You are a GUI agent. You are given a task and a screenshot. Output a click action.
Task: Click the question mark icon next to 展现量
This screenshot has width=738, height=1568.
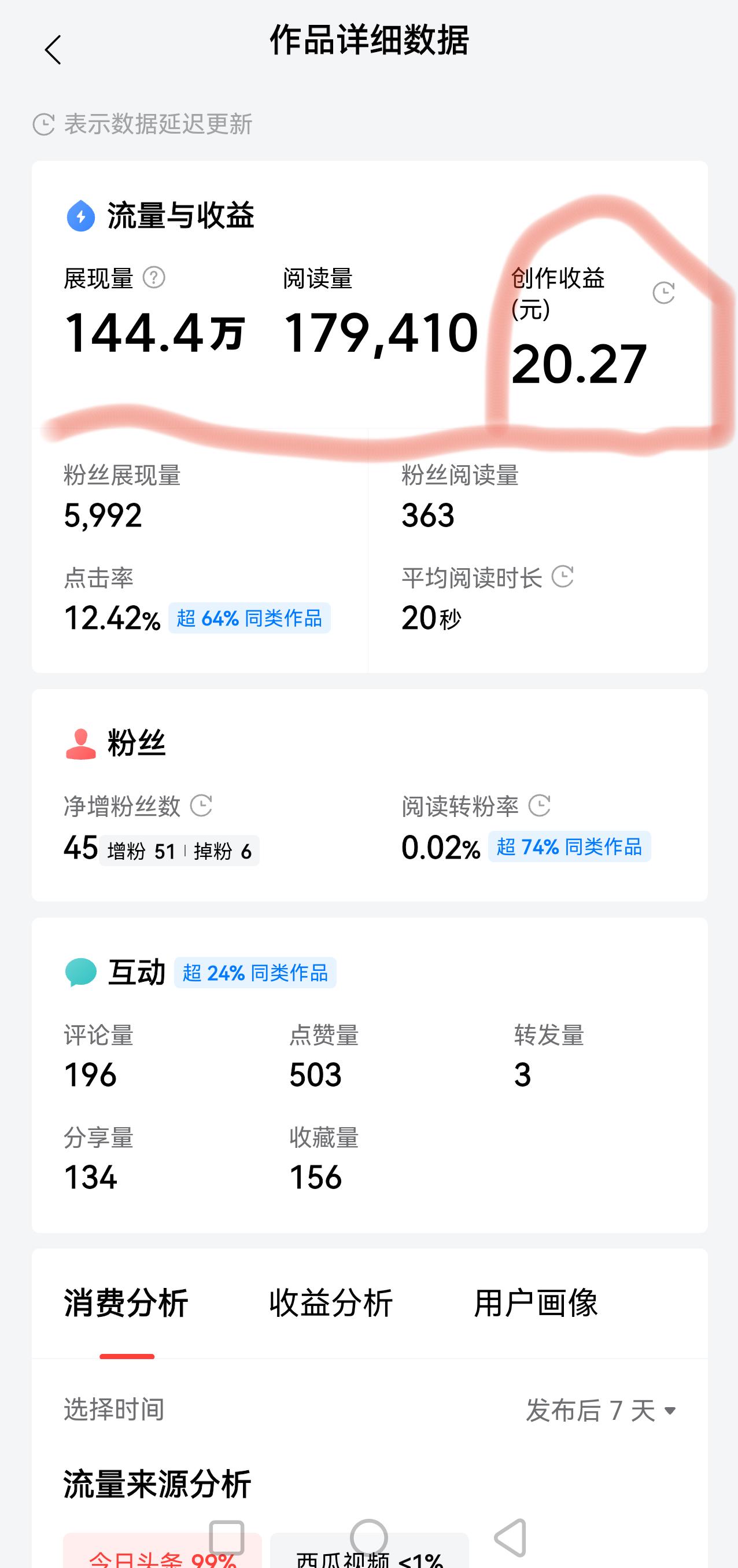154,279
